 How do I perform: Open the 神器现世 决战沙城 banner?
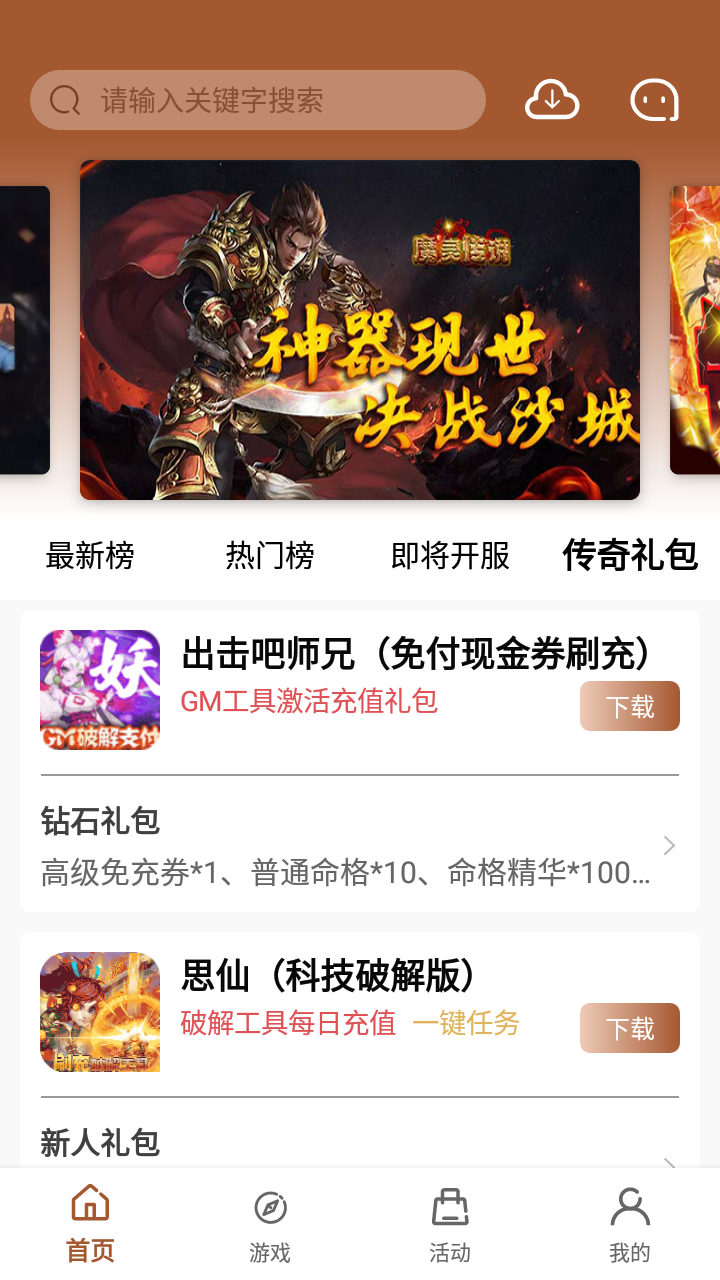click(x=360, y=330)
